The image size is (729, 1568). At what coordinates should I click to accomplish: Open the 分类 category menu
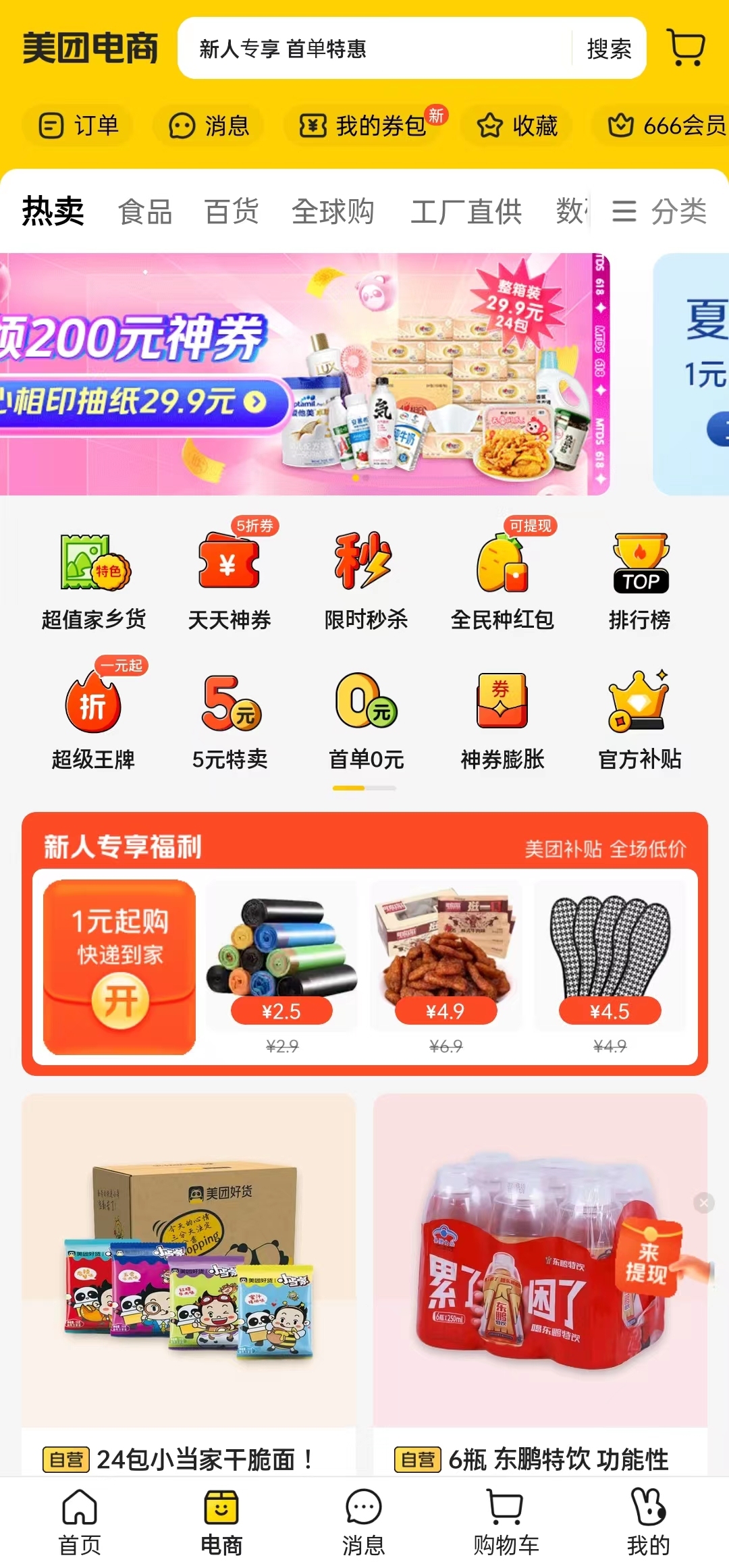[659, 211]
